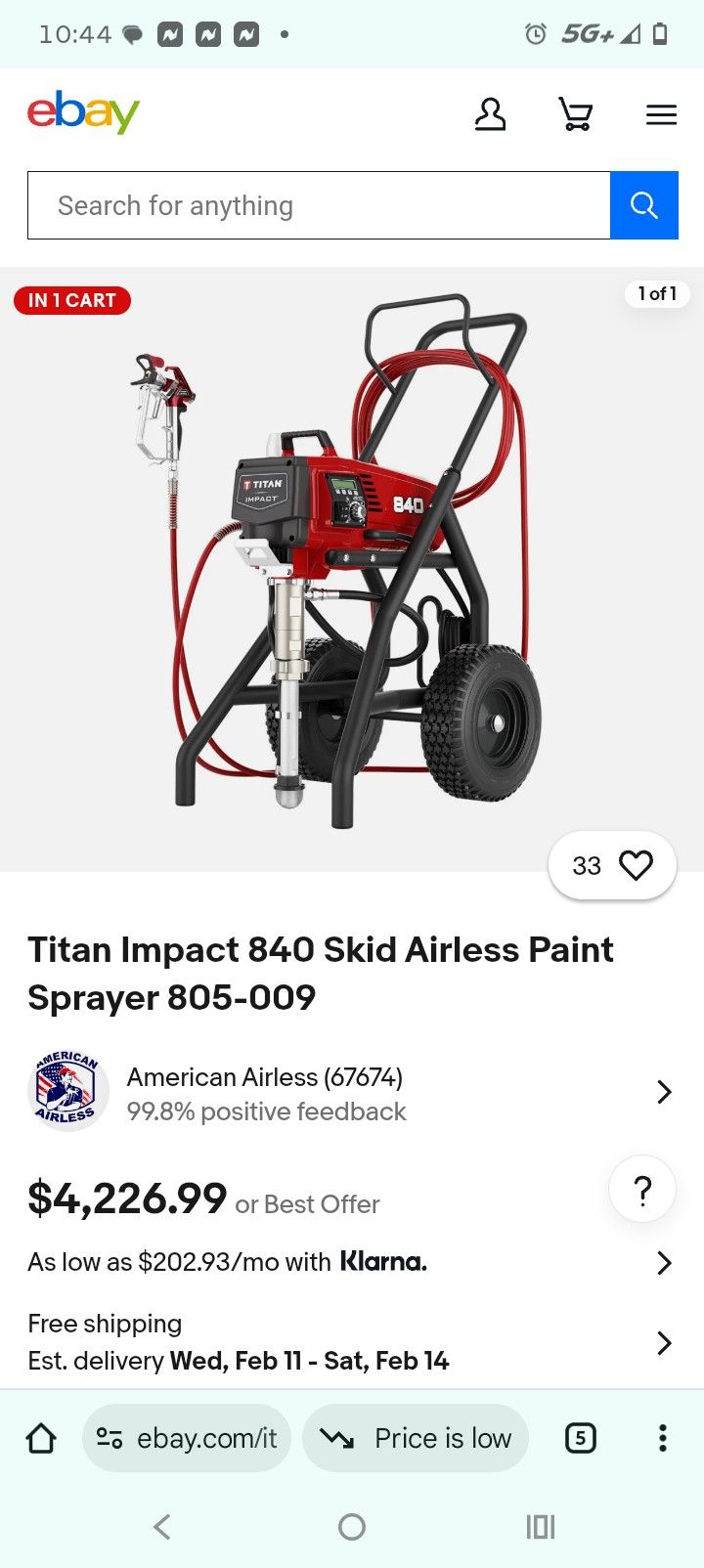Go back with system back button

(x=162, y=1526)
